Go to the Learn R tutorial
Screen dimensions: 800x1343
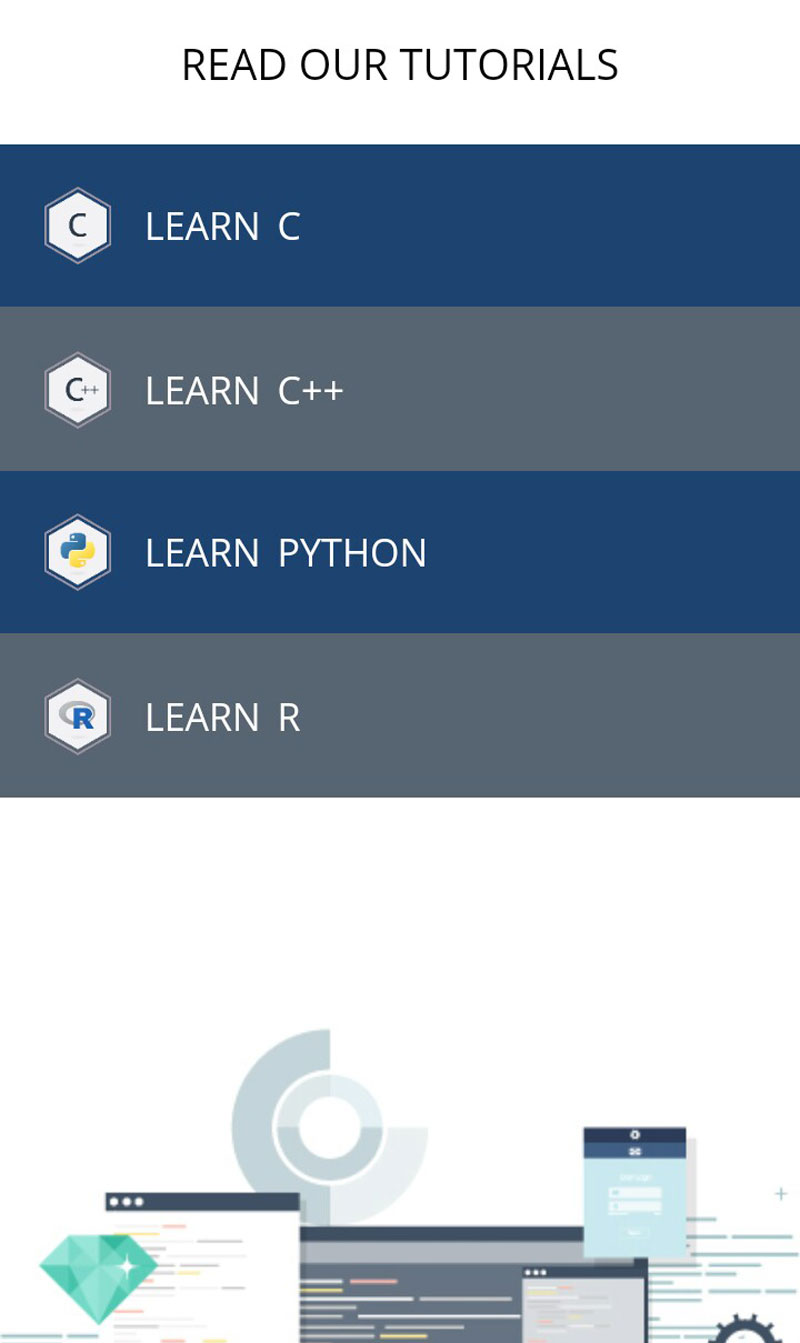click(400, 716)
